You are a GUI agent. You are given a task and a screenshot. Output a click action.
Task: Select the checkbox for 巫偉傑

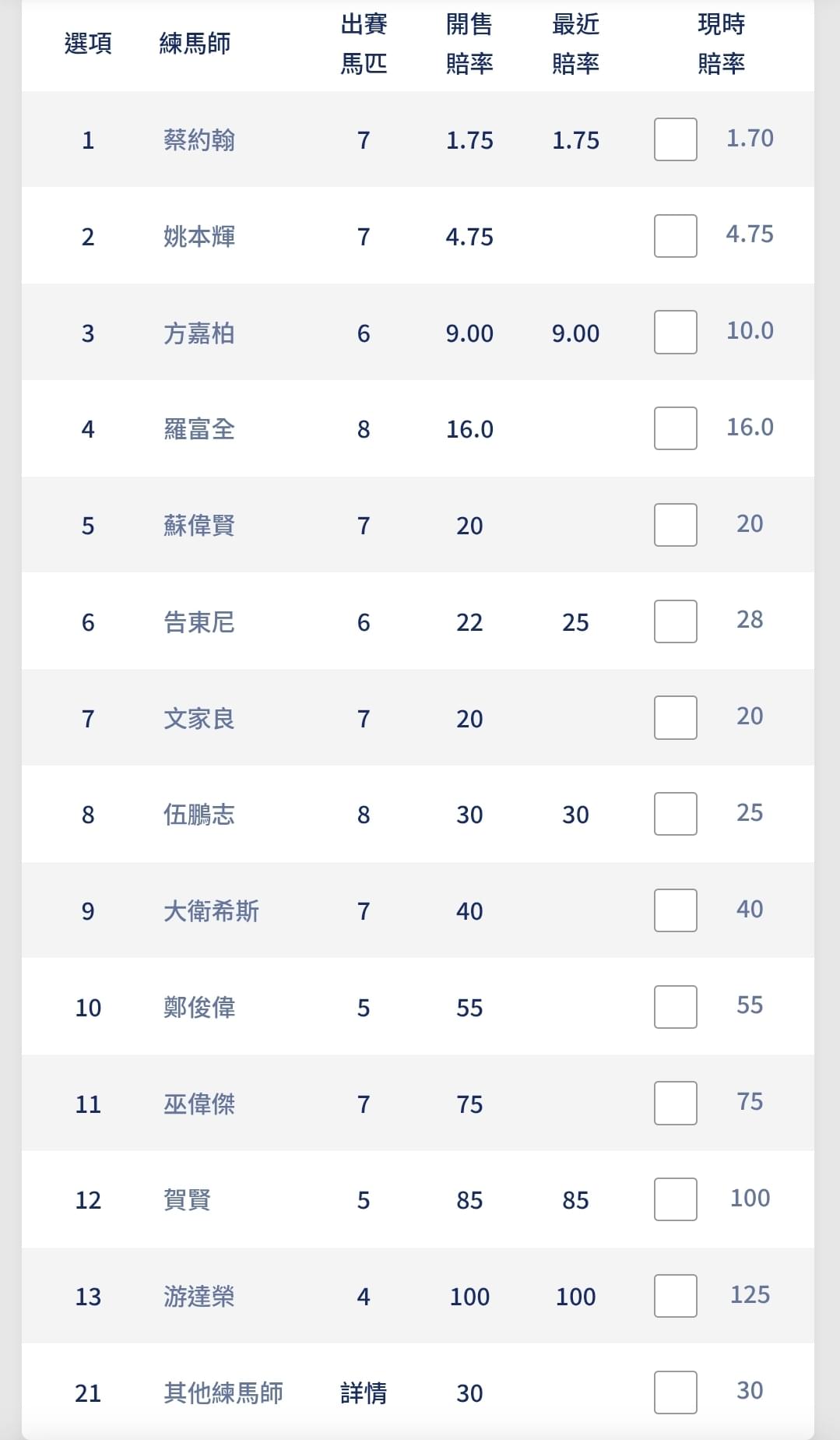click(675, 1103)
